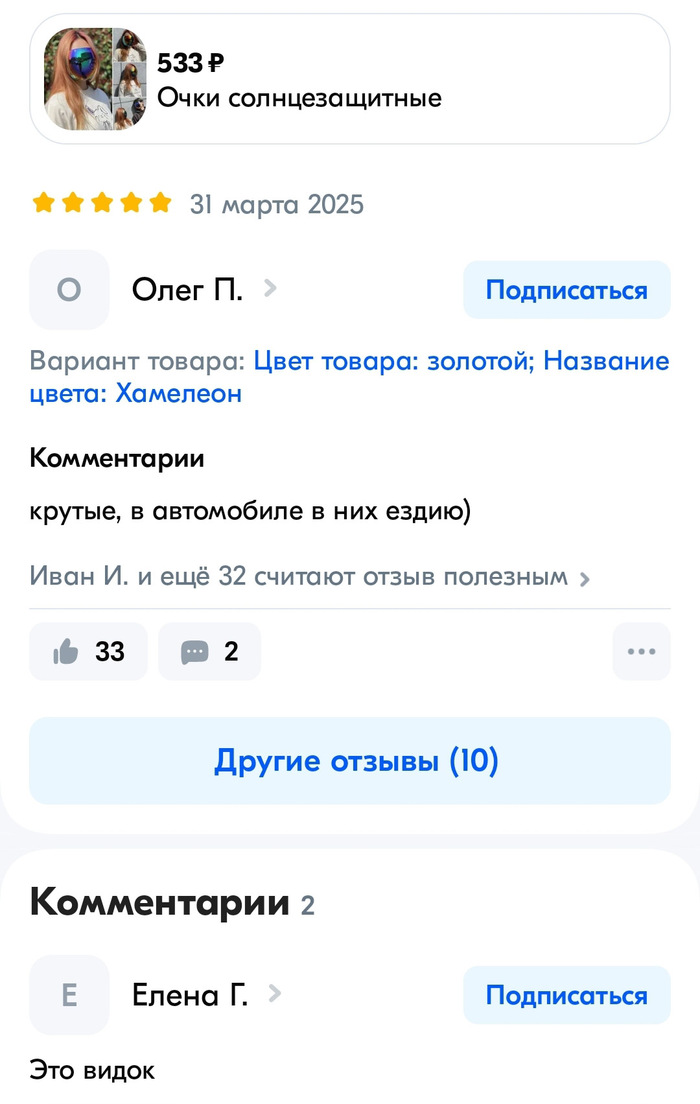Subscribe to Олег П.
Screen dimensions: 700x1104
pyautogui.click(x=566, y=291)
